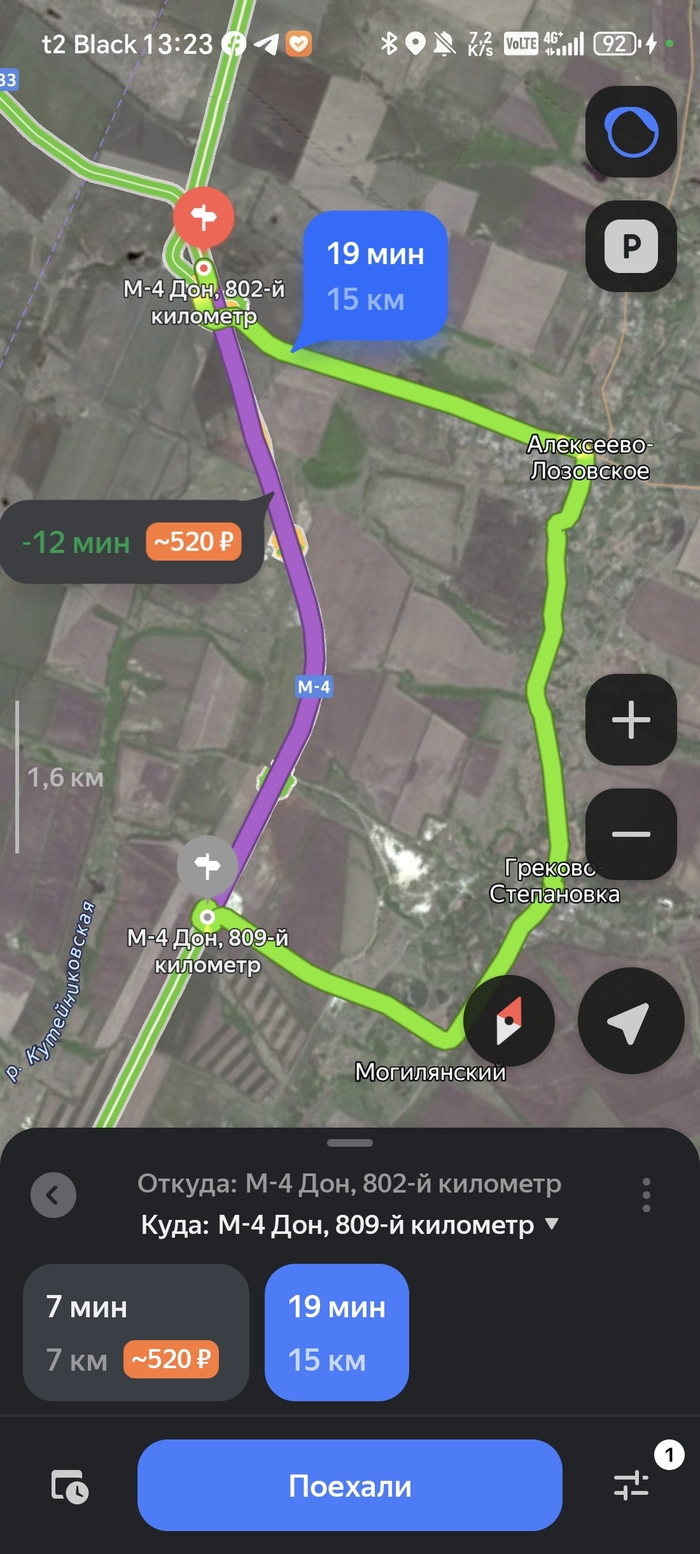Tap the 19 мин 15 км map bubble
The image size is (700, 1554).
pos(375,275)
